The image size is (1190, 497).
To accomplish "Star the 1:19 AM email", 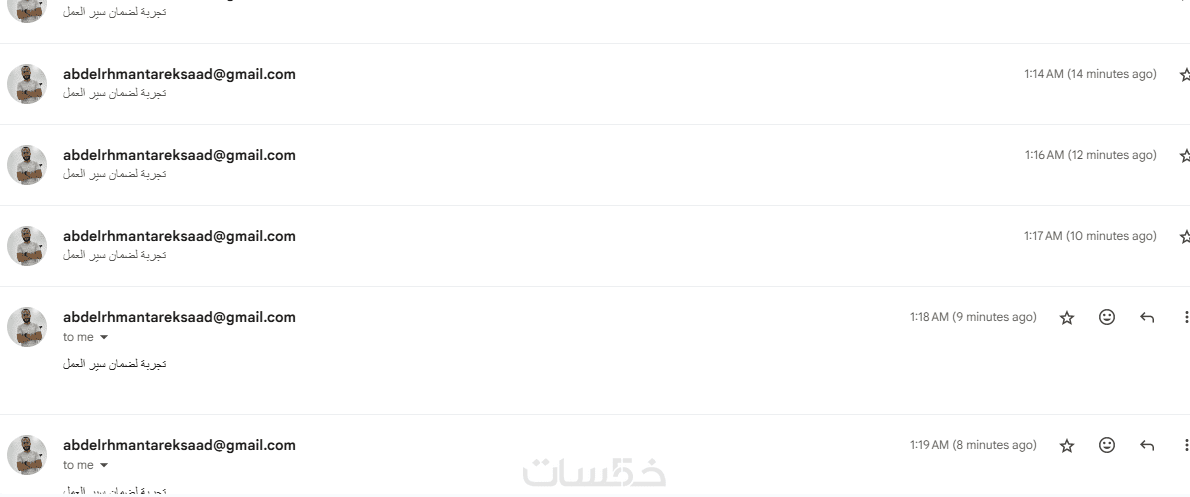I will click(x=1067, y=445).
